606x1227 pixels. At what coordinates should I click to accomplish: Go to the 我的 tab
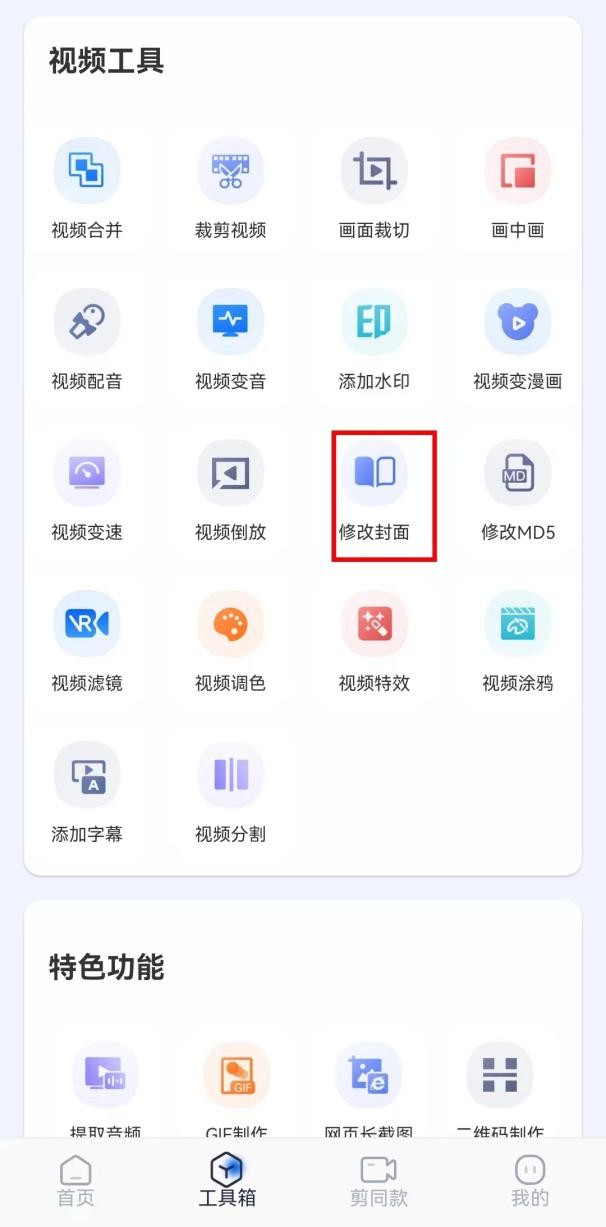pyautogui.click(x=530, y=1182)
